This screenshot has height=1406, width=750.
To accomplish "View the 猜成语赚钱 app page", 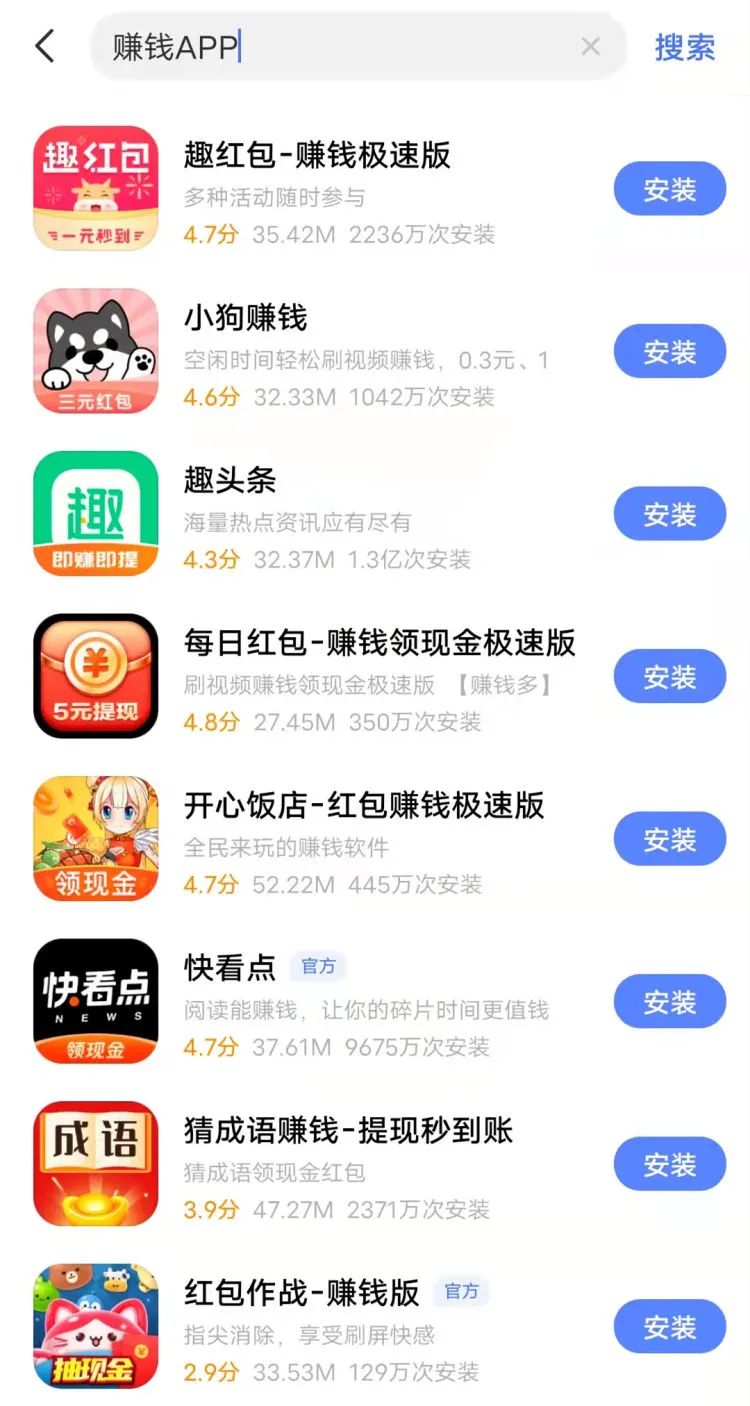I will pos(348,1131).
